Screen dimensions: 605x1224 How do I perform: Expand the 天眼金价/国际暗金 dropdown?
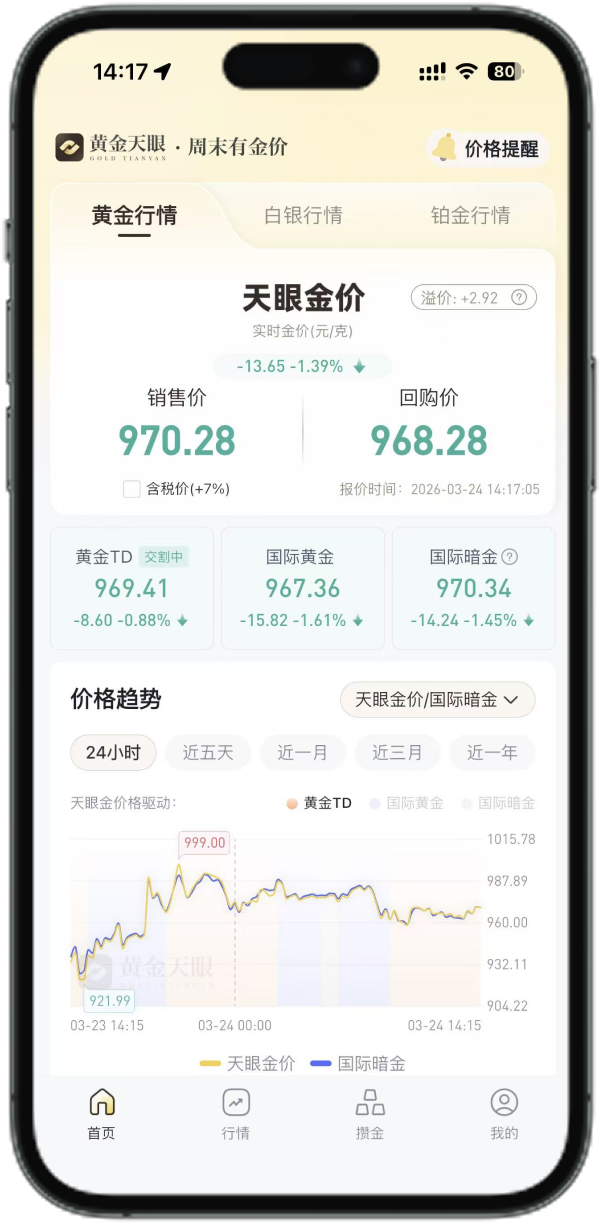(437, 700)
